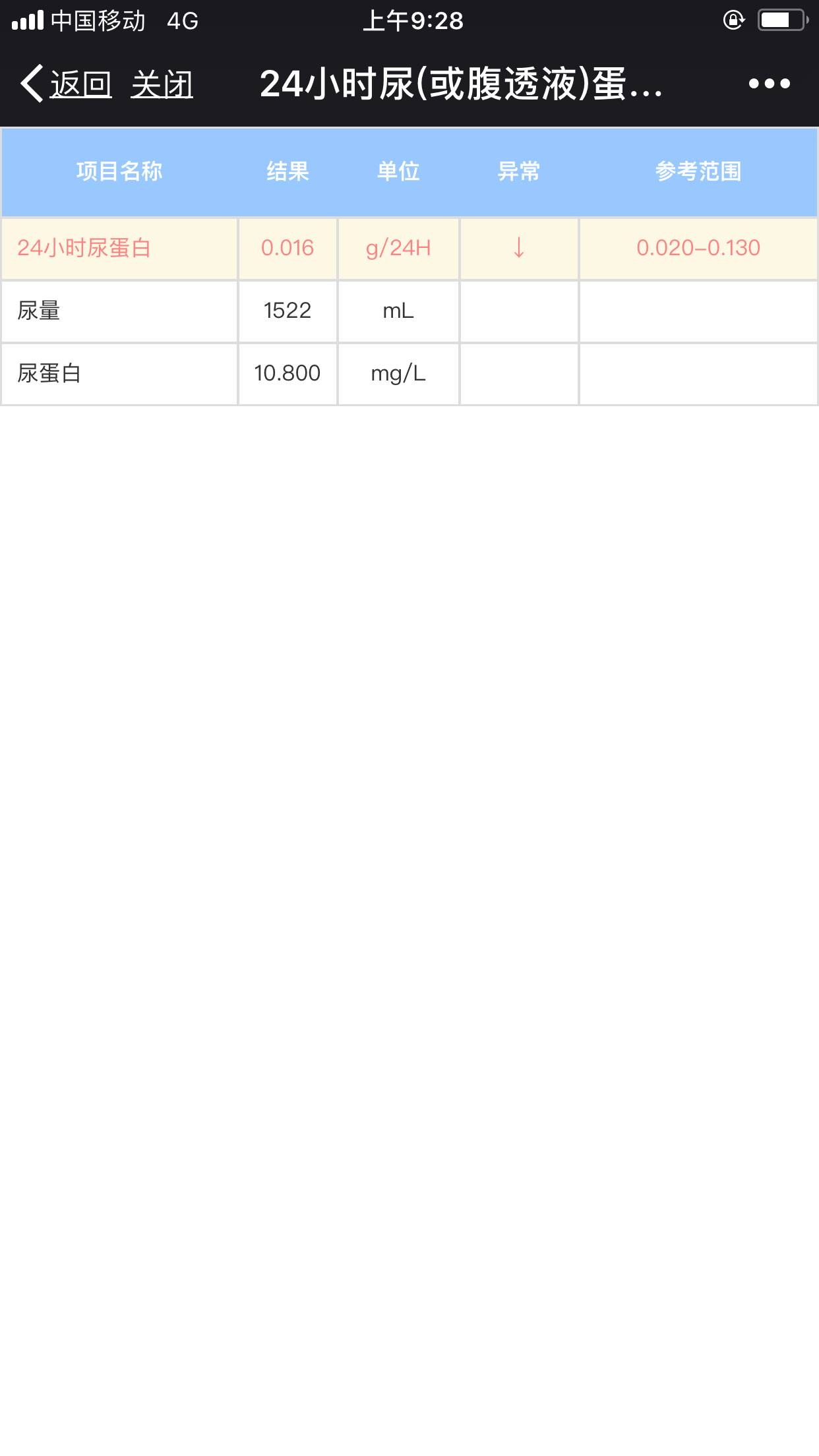Tap 关闭 to close the page
This screenshot has width=819, height=1456.
(x=162, y=84)
